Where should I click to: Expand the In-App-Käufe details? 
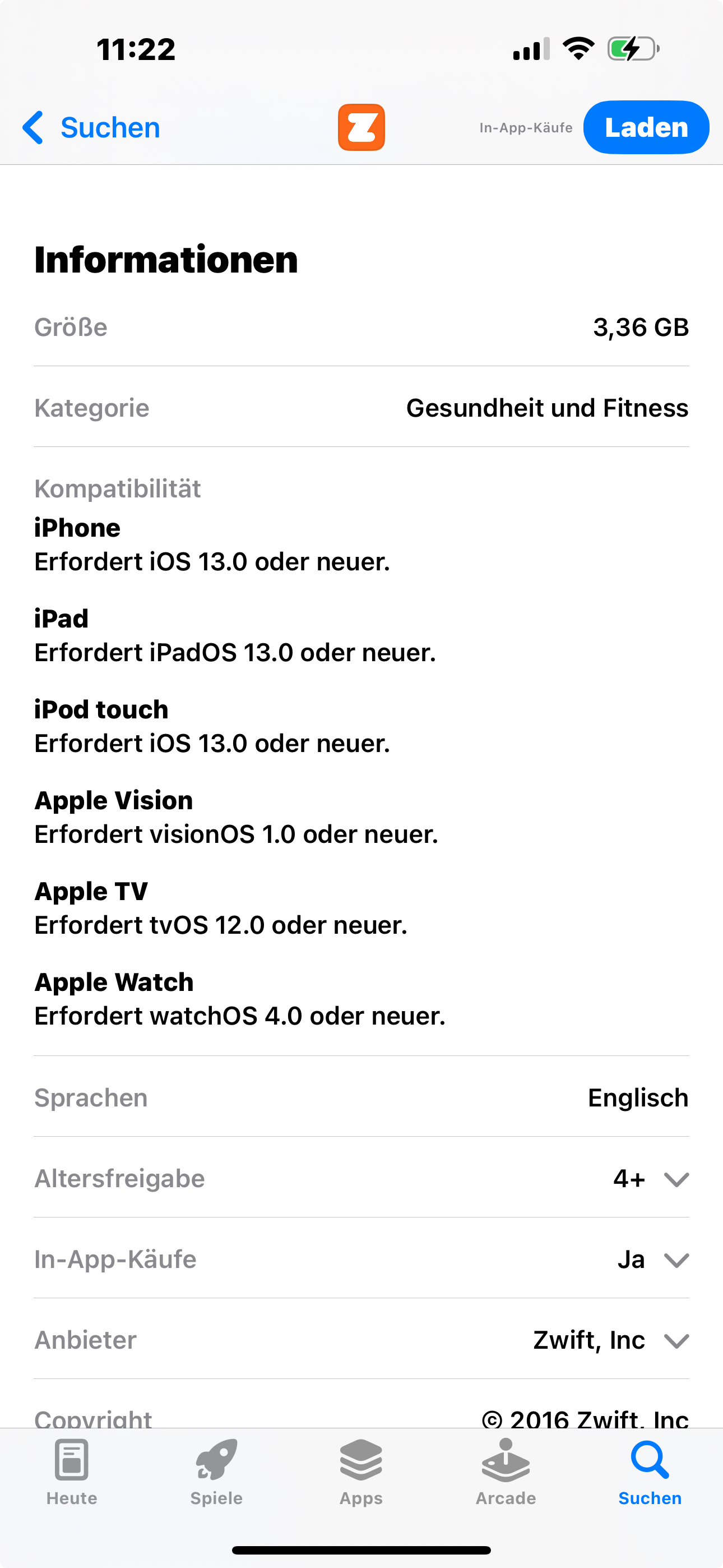[x=675, y=1260]
